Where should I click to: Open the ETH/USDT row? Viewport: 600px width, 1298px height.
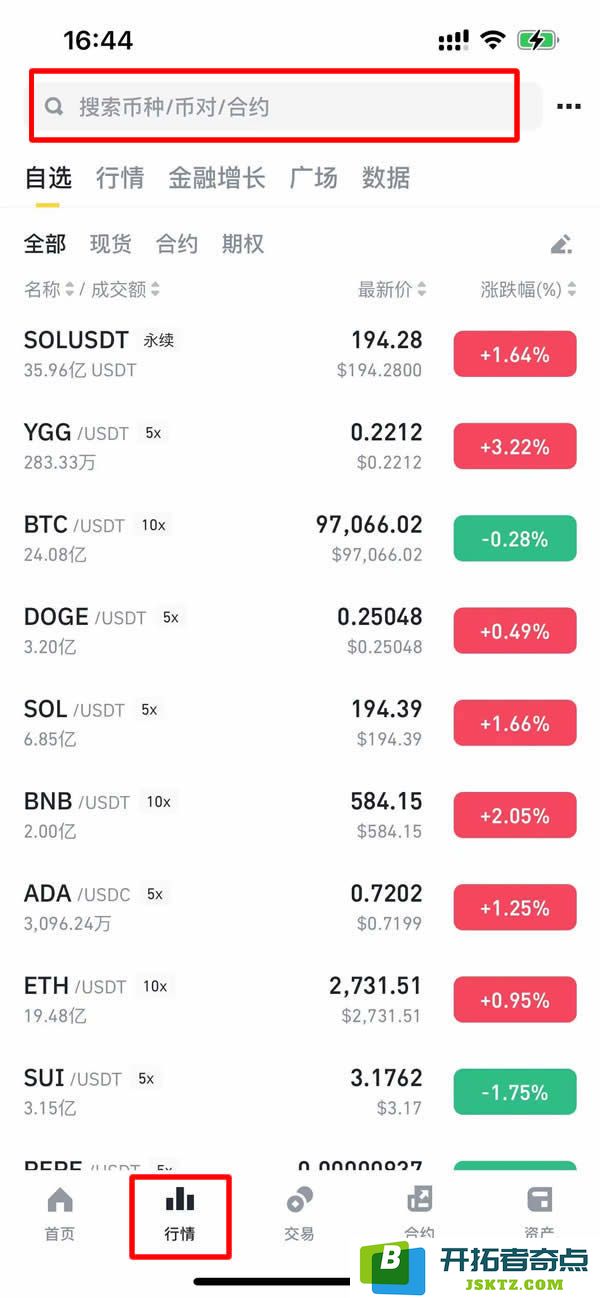pos(300,999)
